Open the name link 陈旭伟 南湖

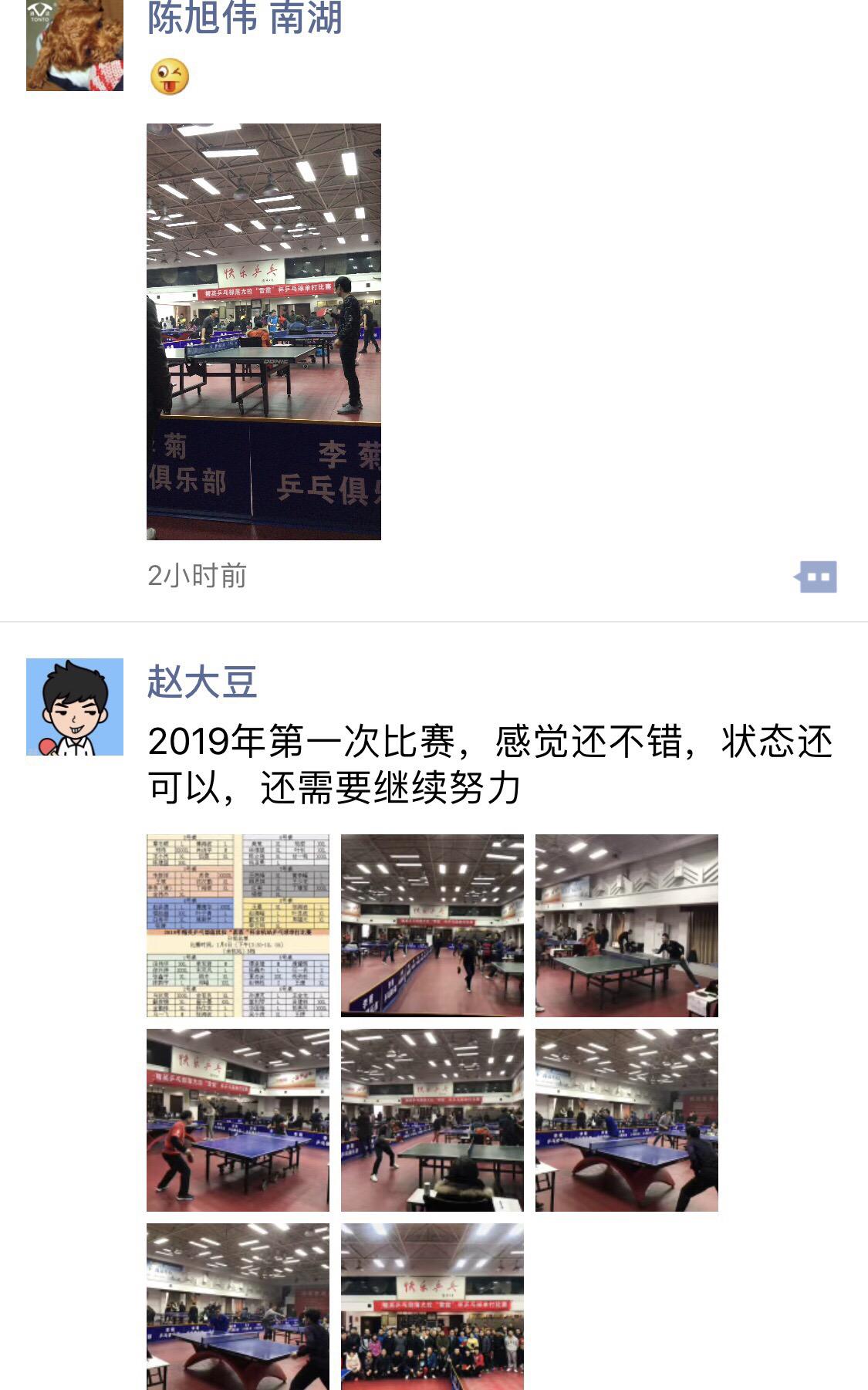click(x=245, y=19)
